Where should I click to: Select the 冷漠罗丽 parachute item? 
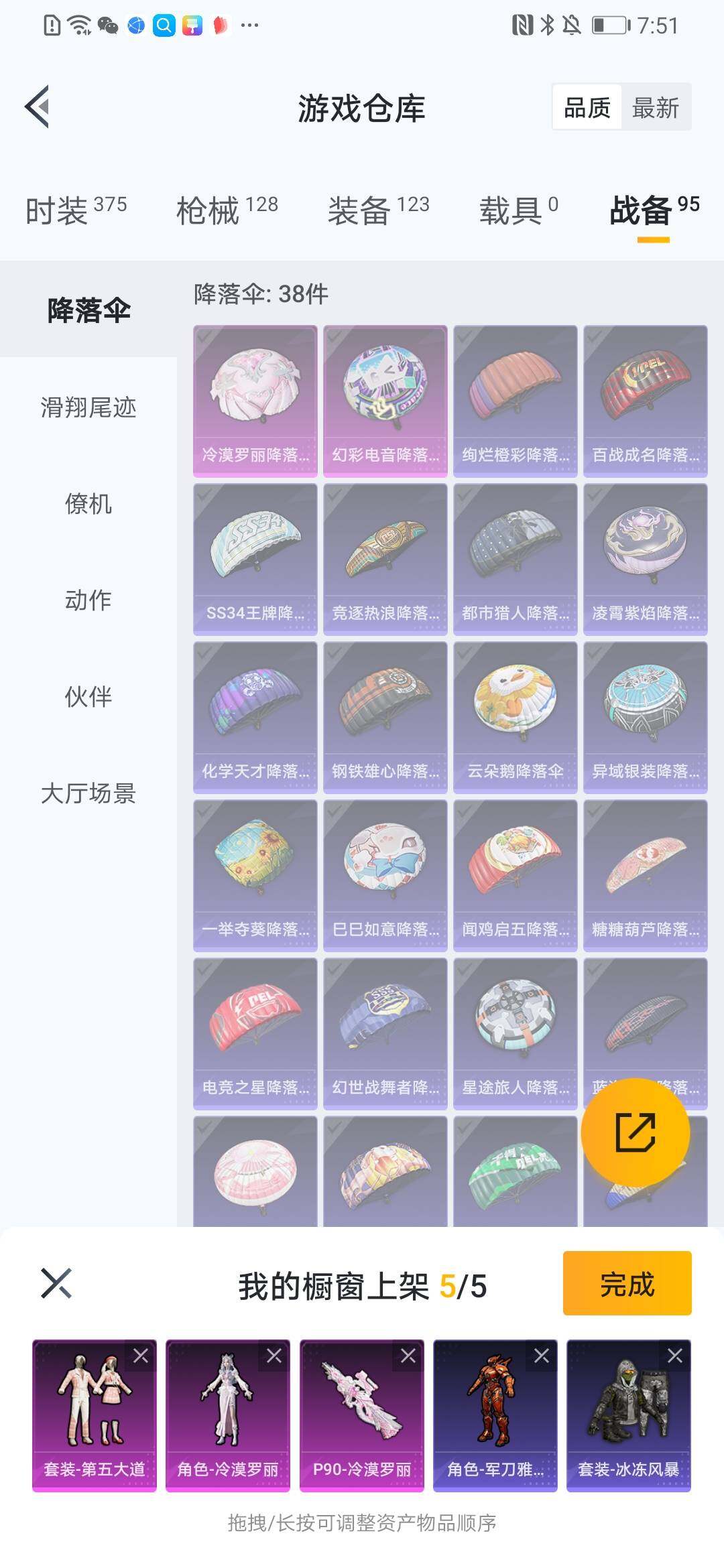tap(255, 401)
